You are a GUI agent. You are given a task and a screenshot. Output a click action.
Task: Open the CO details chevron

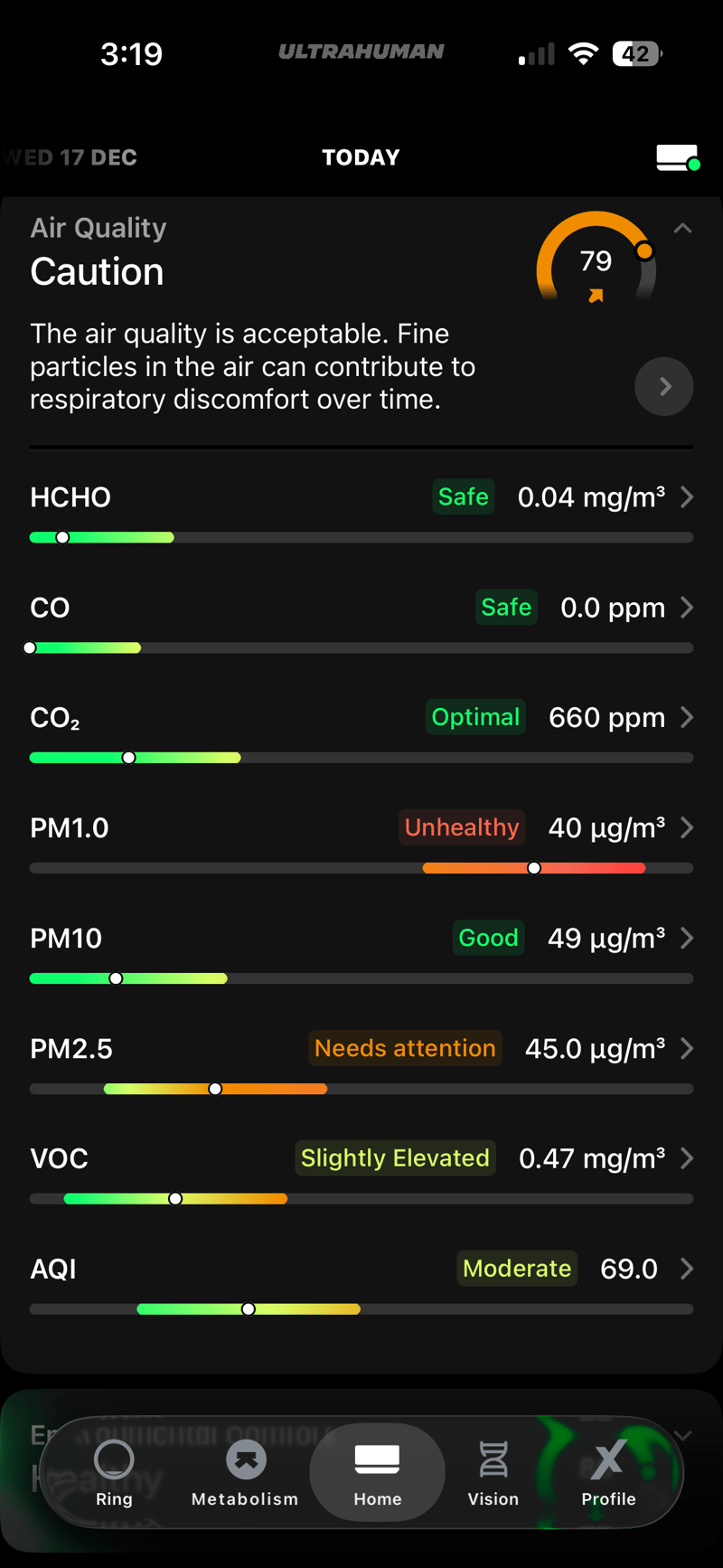tap(688, 608)
